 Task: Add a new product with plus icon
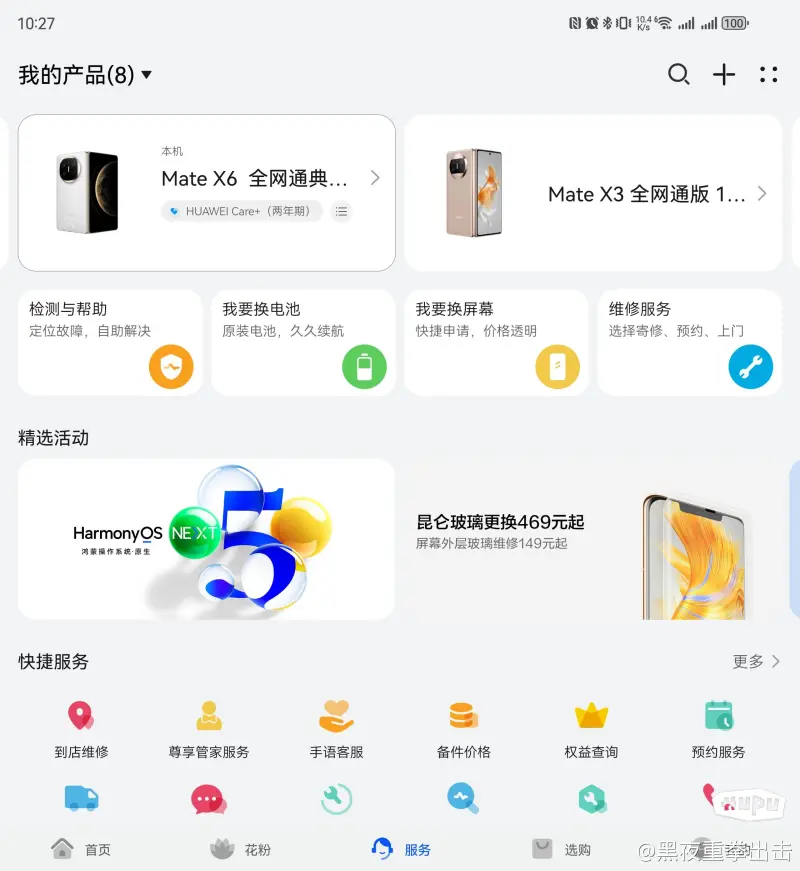724,75
